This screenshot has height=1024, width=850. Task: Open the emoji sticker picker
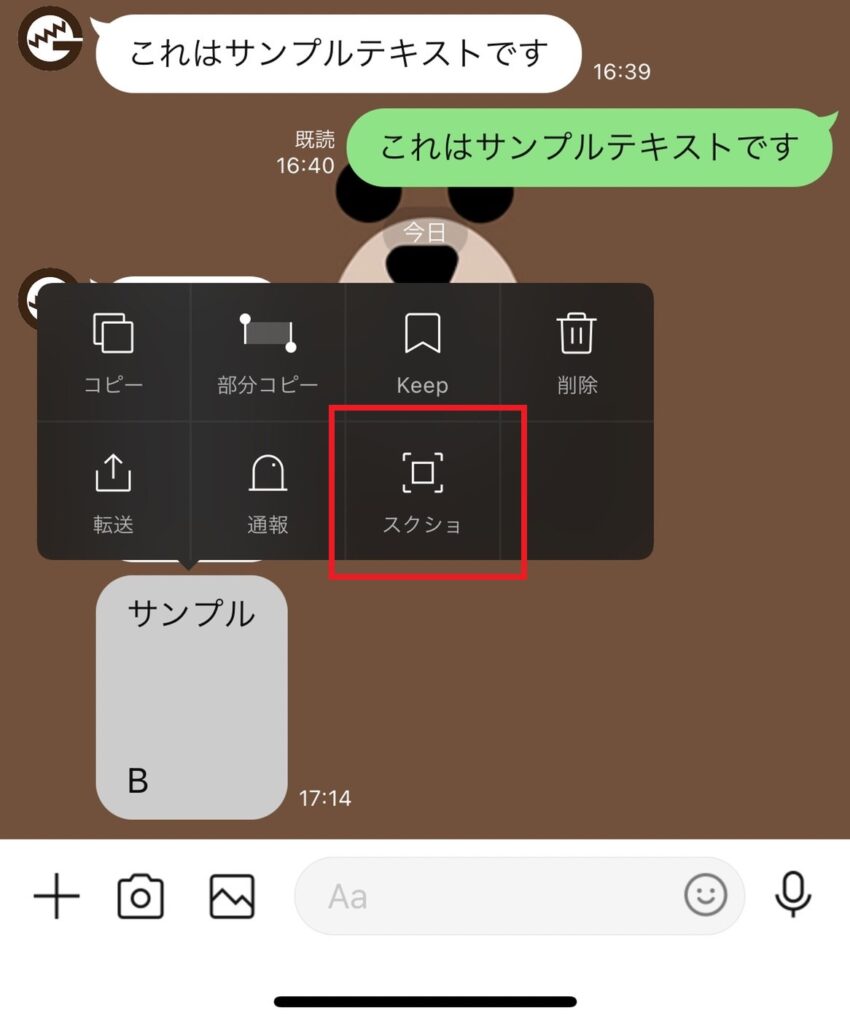coord(705,895)
